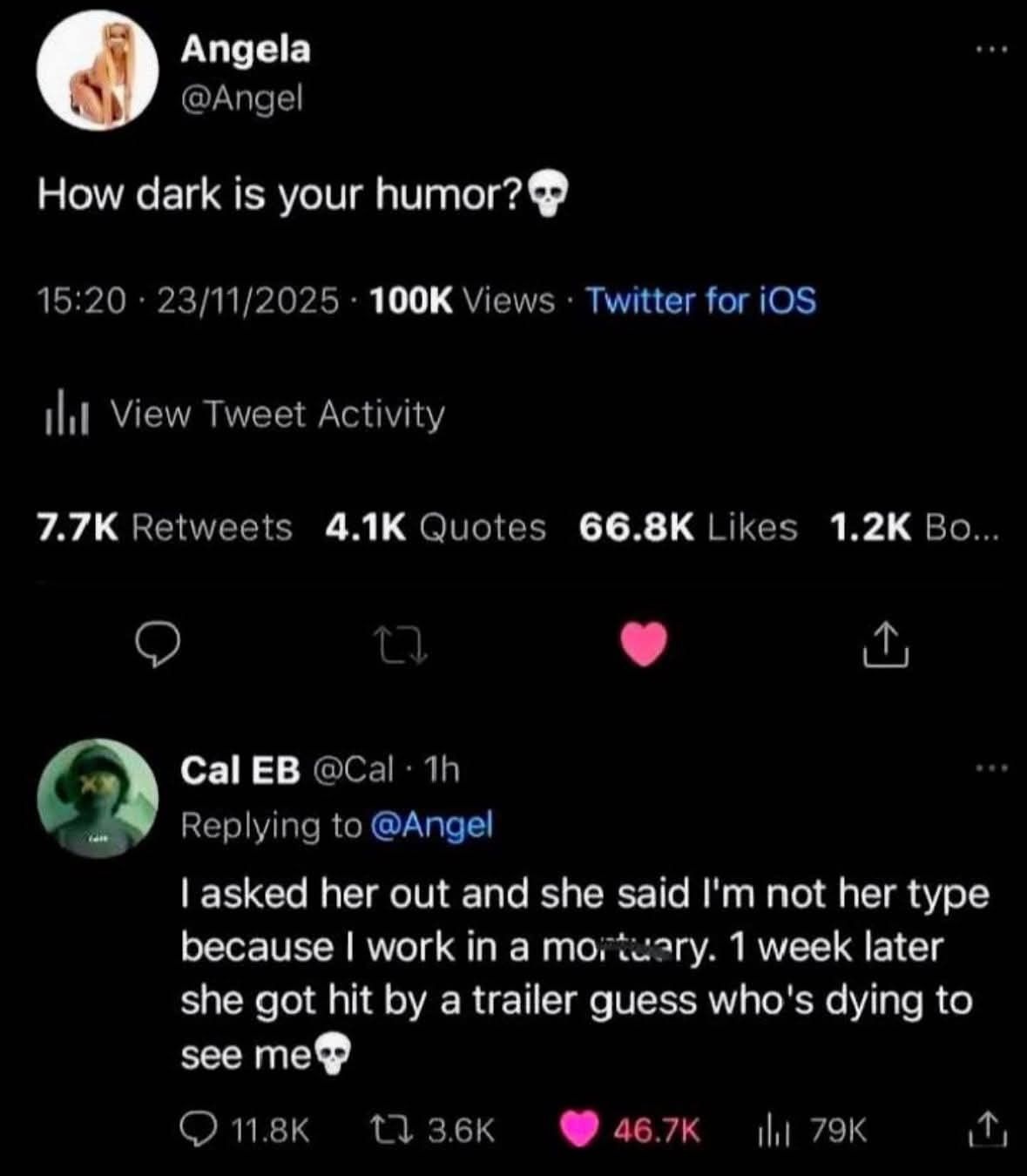Unlike Cal EB's reply with the heart
1027x1176 pixels.
629,1130
